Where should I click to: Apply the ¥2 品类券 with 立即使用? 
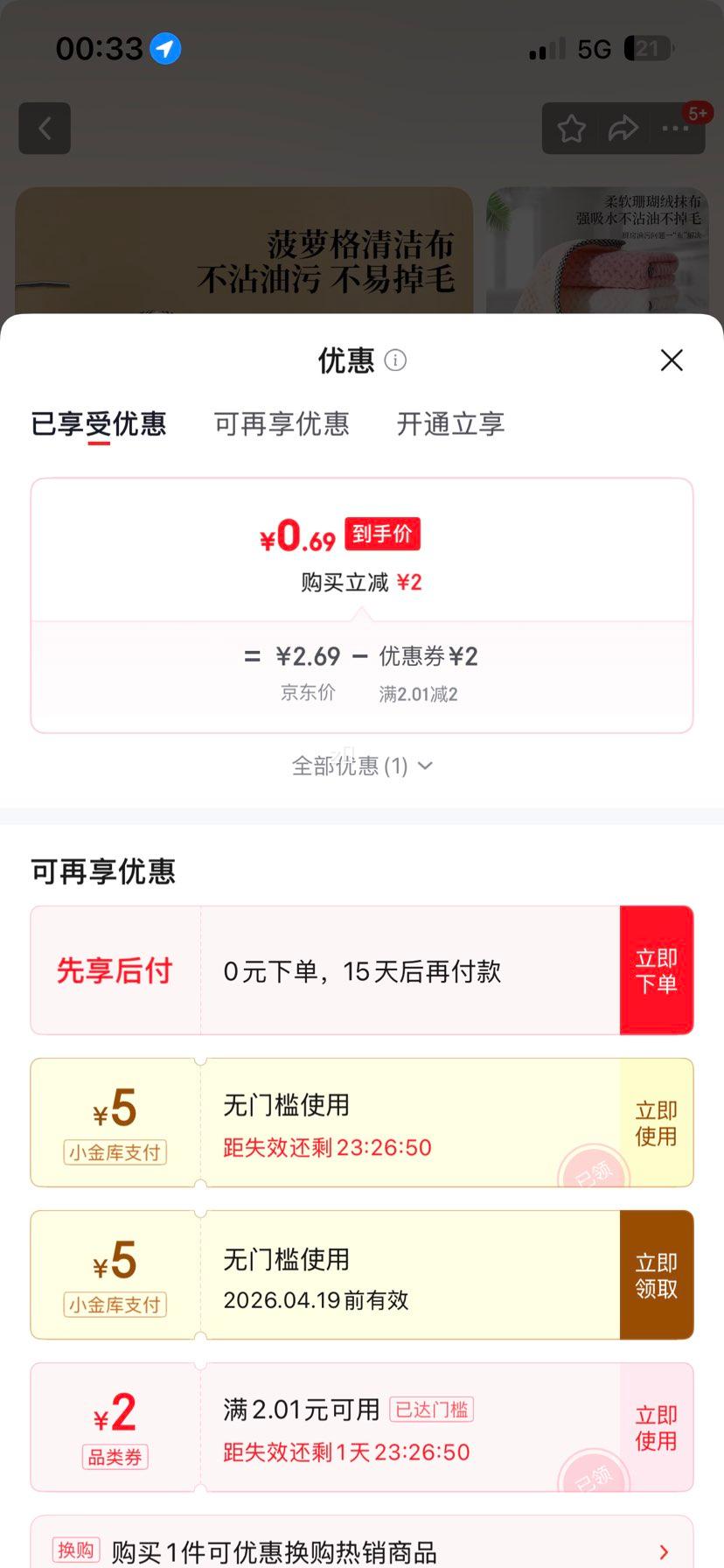[x=657, y=1426]
